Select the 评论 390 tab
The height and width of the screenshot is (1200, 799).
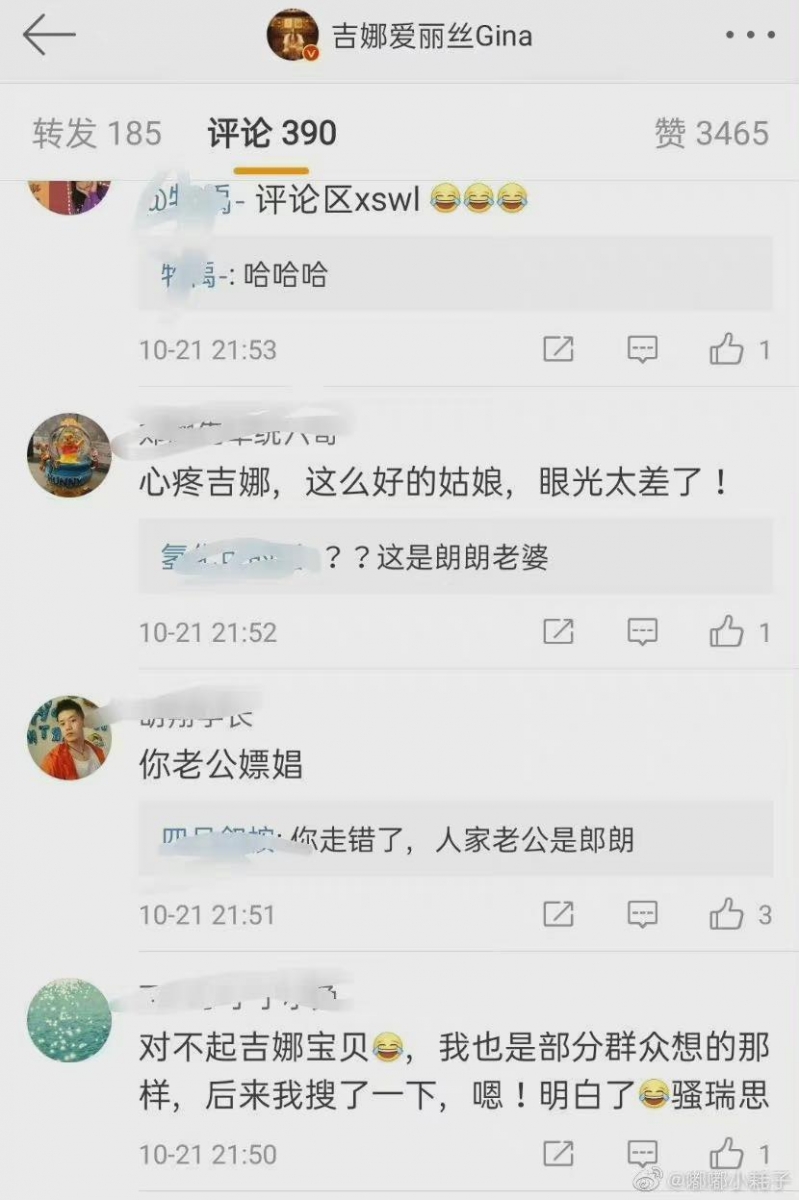(x=272, y=134)
